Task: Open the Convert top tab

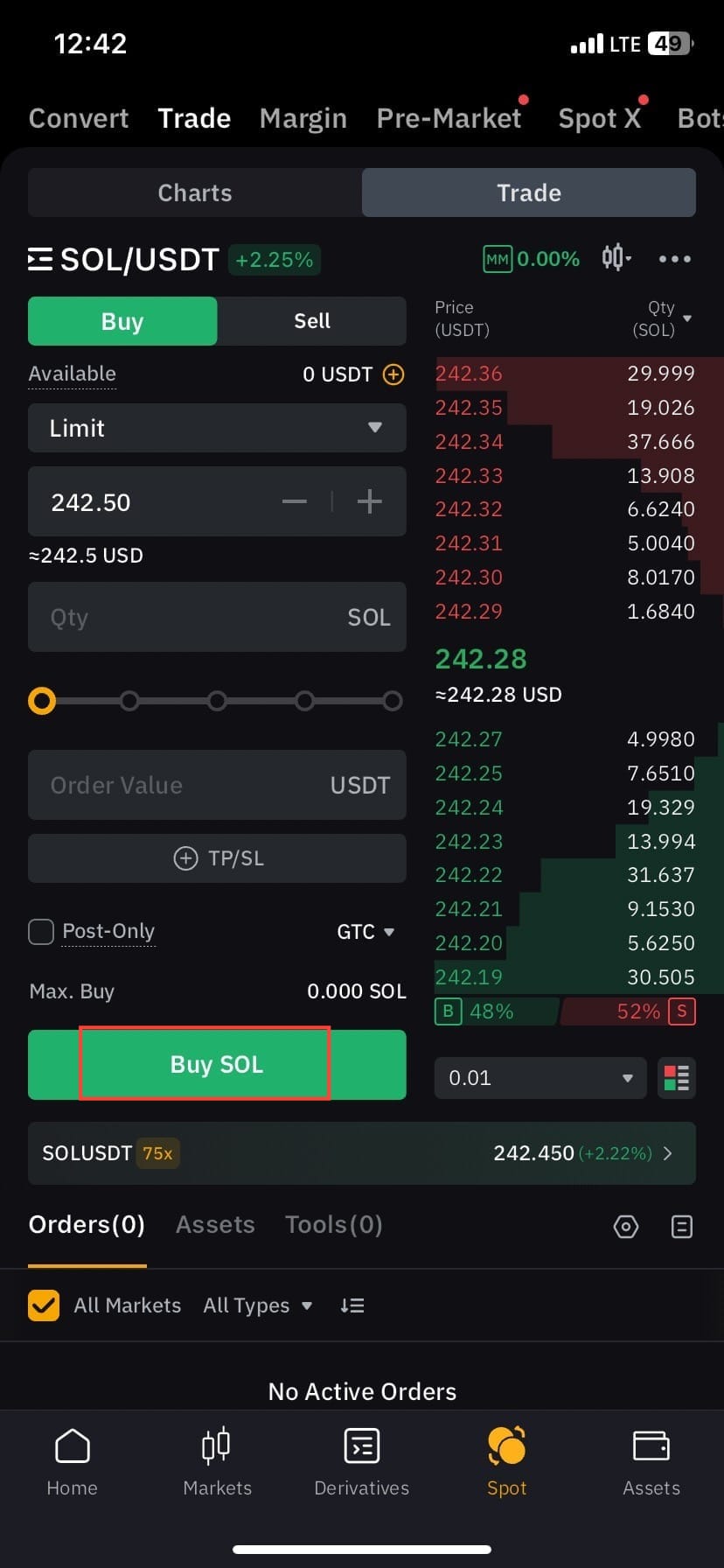Action: 79,118
